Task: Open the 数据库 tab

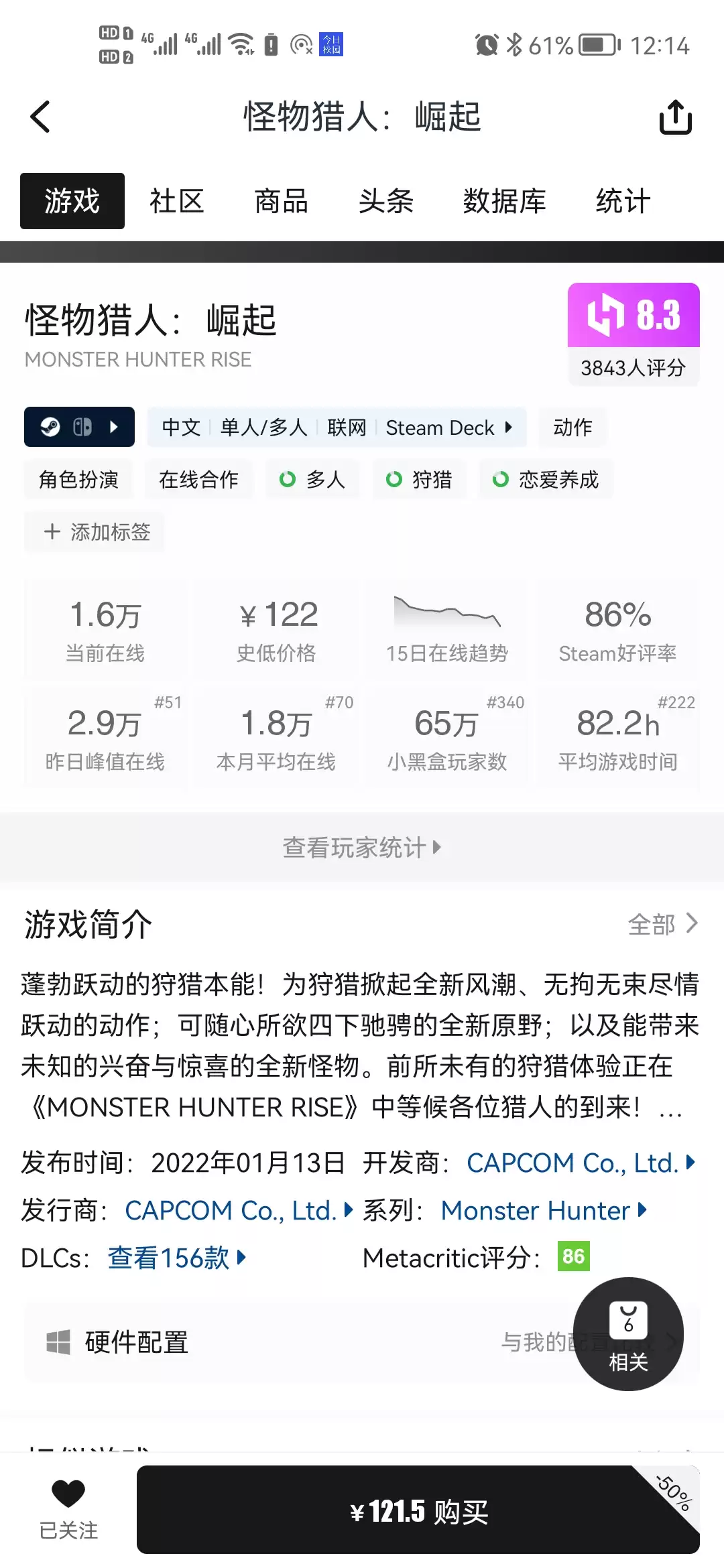Action: coord(504,201)
